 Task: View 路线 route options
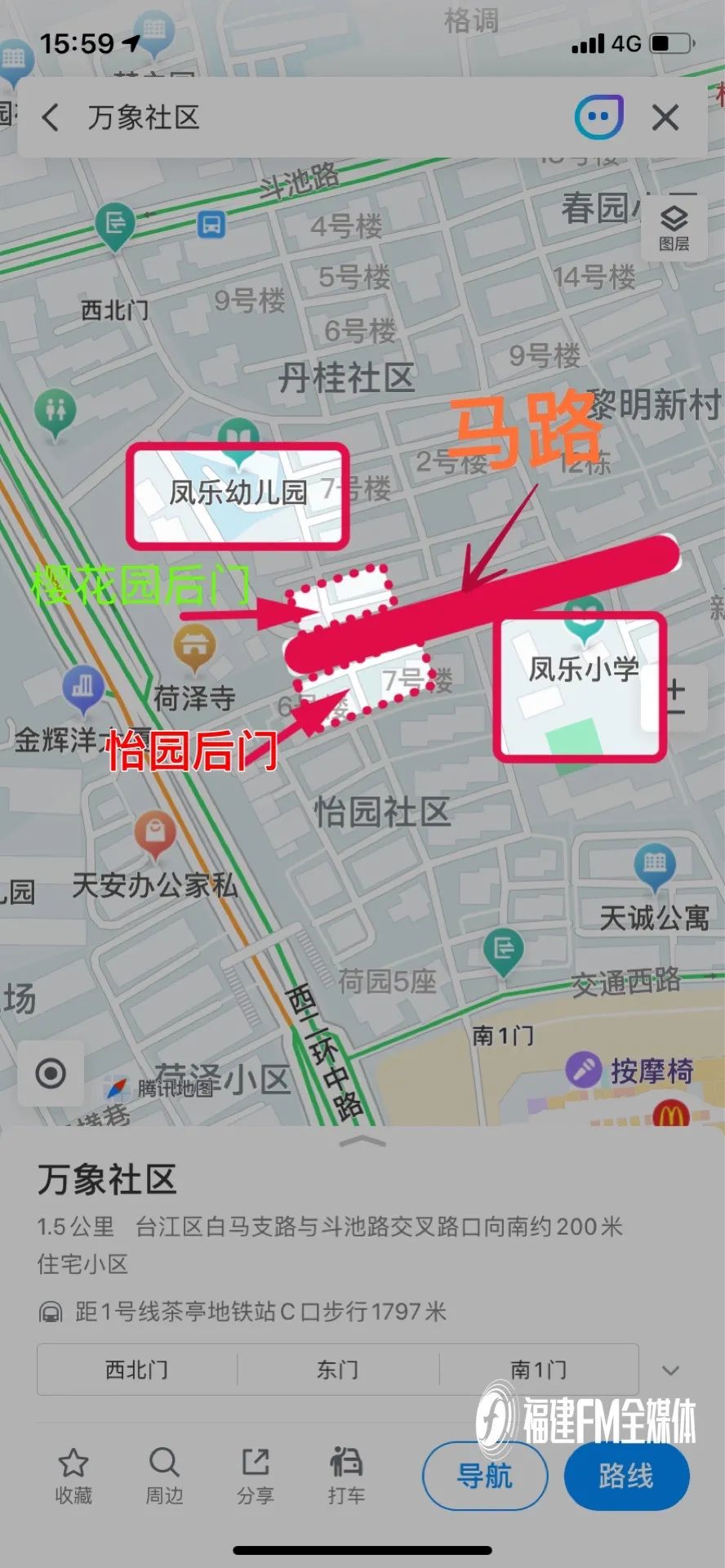click(626, 1476)
